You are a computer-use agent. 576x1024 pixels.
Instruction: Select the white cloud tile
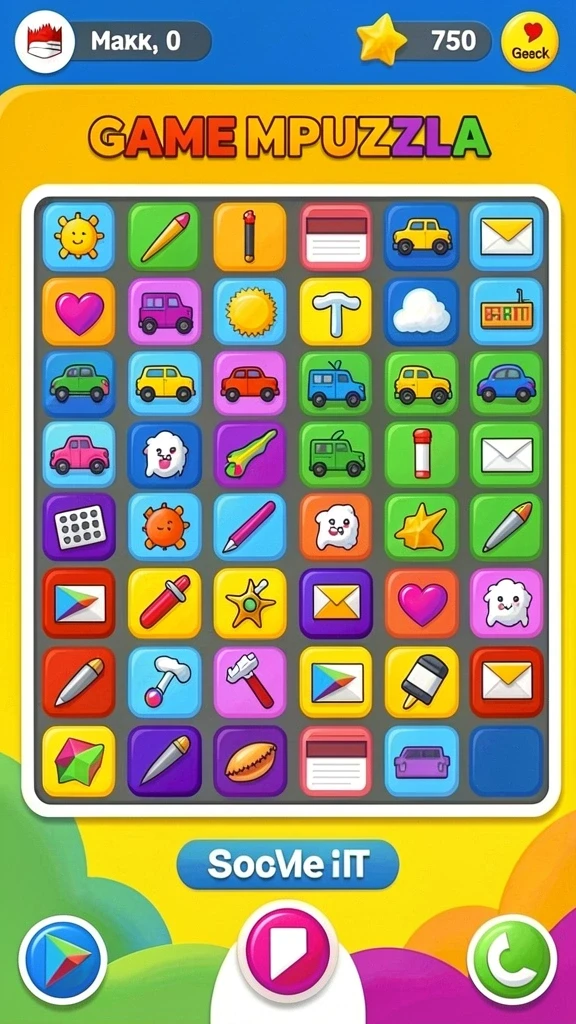(x=421, y=312)
